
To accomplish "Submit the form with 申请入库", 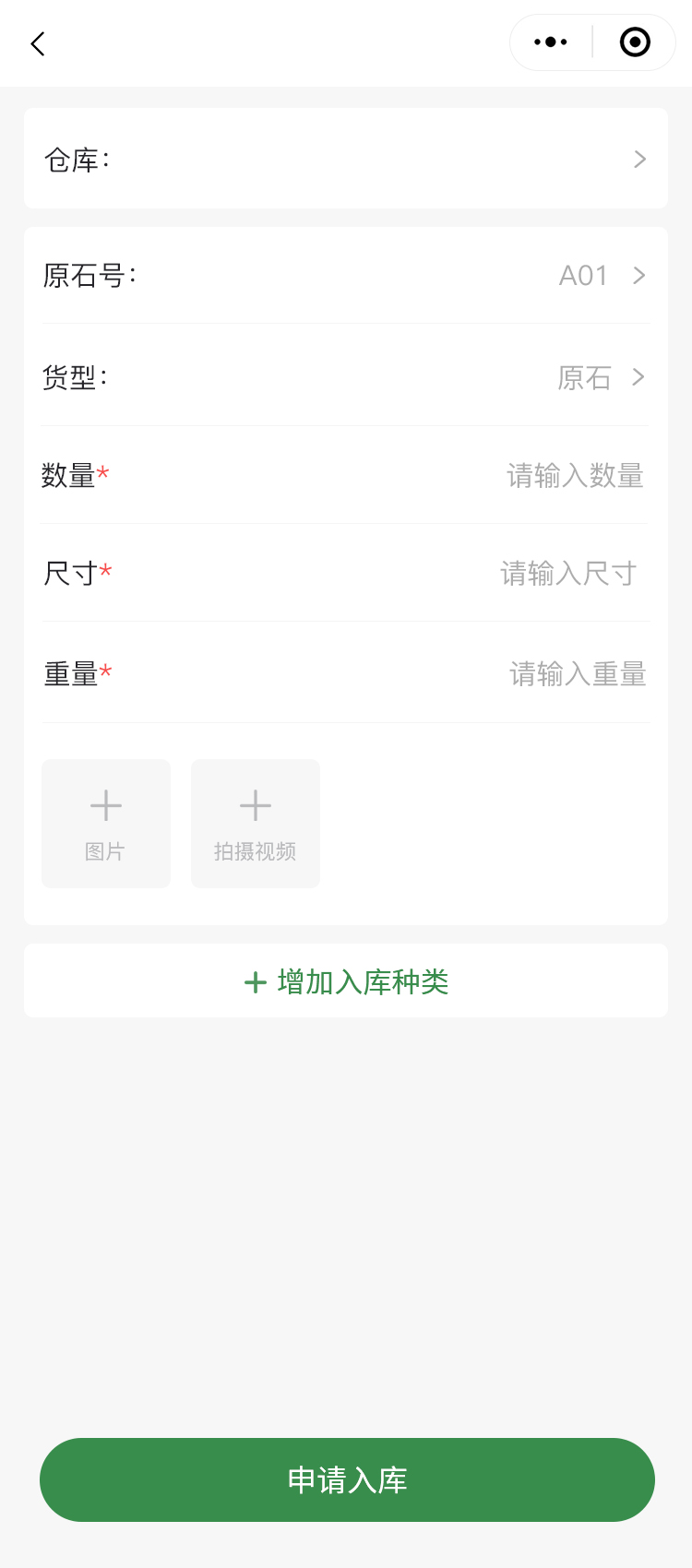I will point(347,1479).
